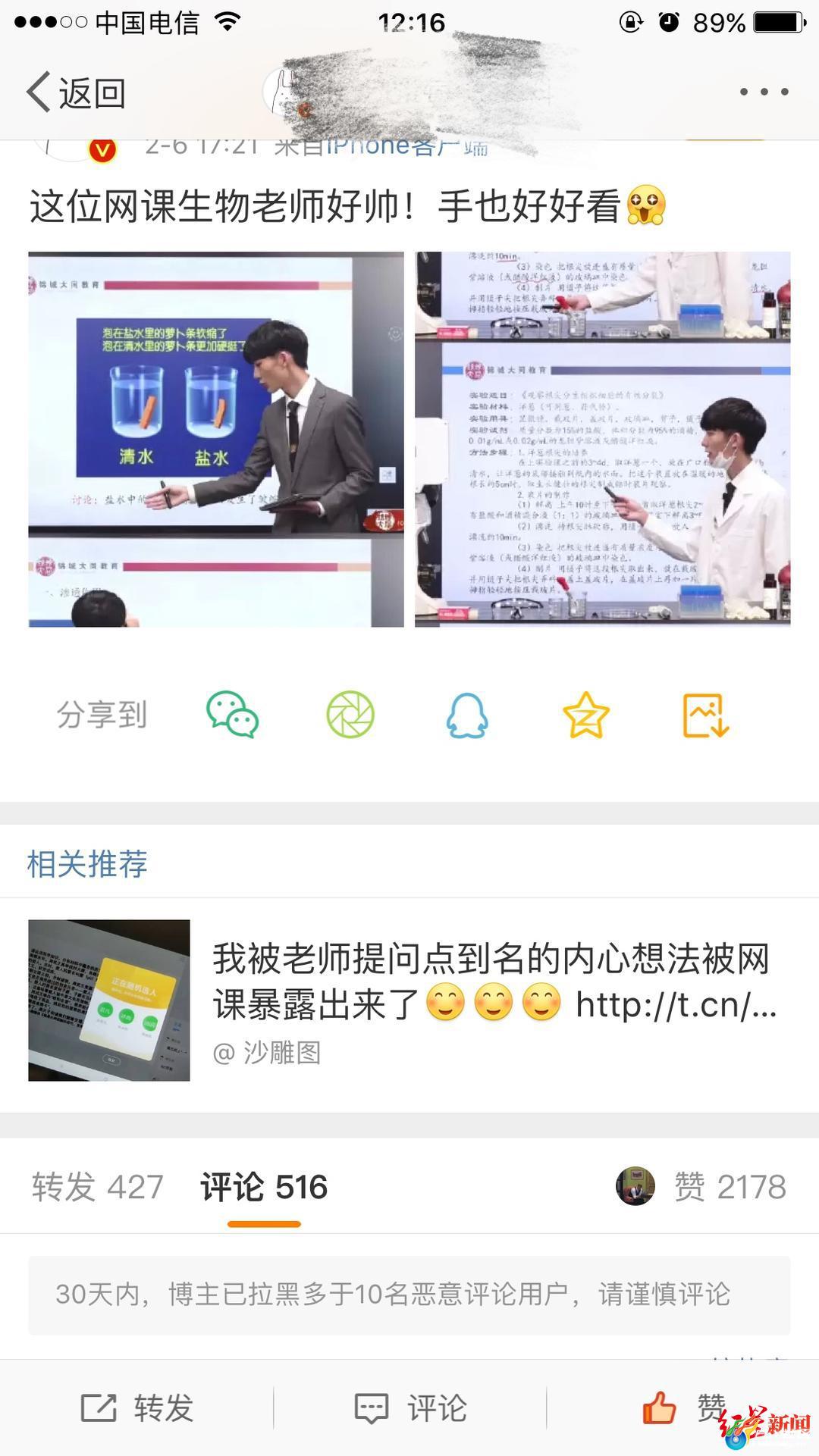Screen dimensions: 819x1456
Task: Switch to 转发 427 tab
Action: coord(98,1187)
